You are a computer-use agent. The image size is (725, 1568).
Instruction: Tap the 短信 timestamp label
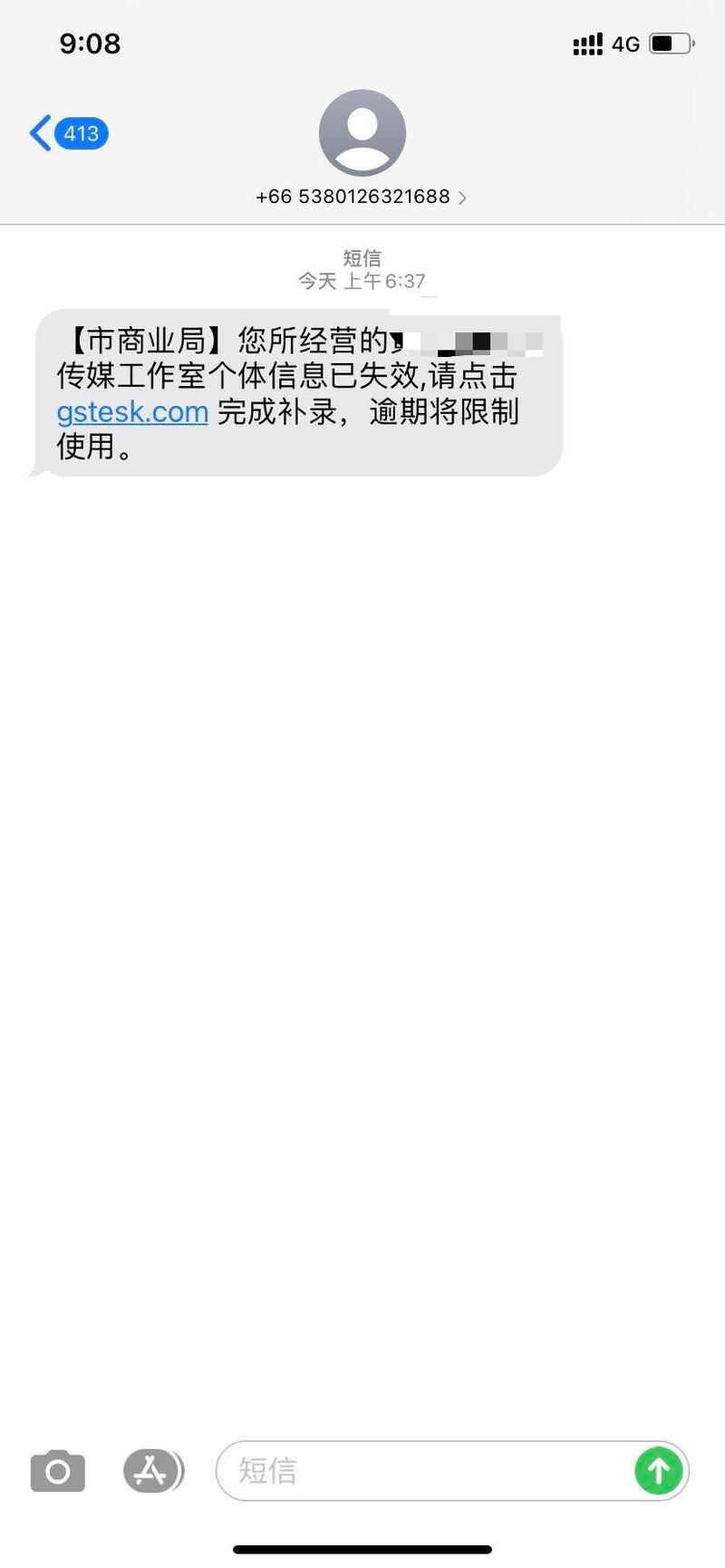362,258
